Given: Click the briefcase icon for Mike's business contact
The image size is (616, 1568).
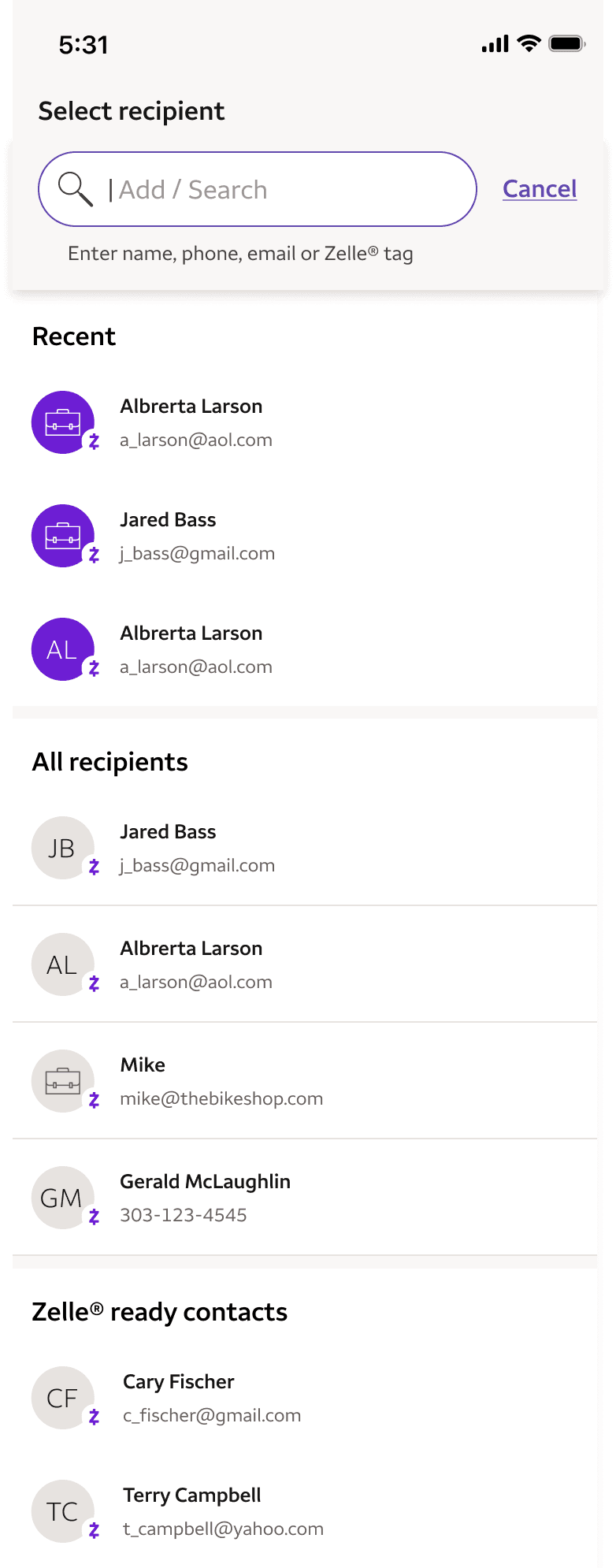Looking at the screenshot, I should click(63, 1081).
